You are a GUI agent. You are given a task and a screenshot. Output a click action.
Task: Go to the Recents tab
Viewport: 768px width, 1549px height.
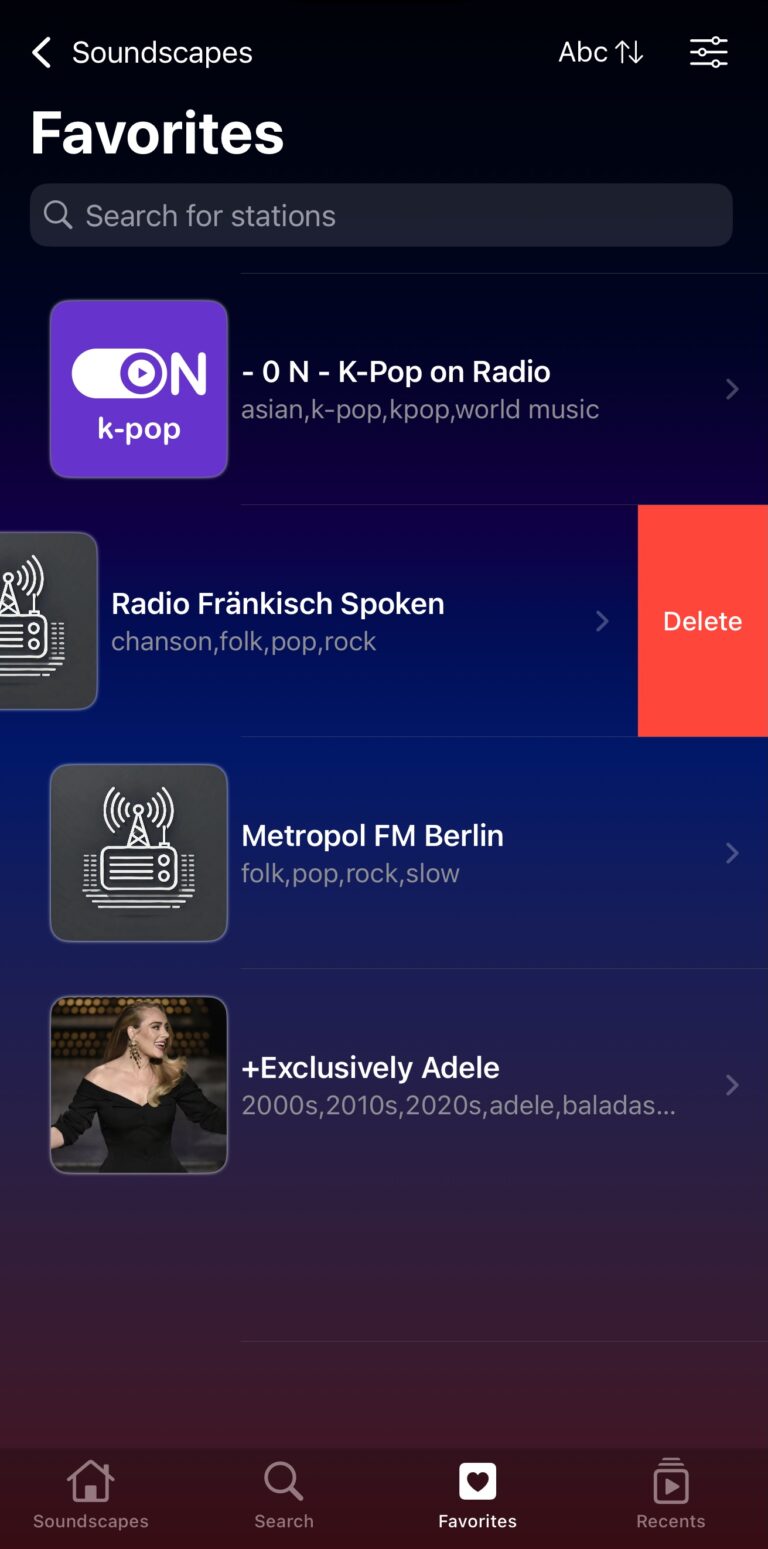[x=670, y=1495]
